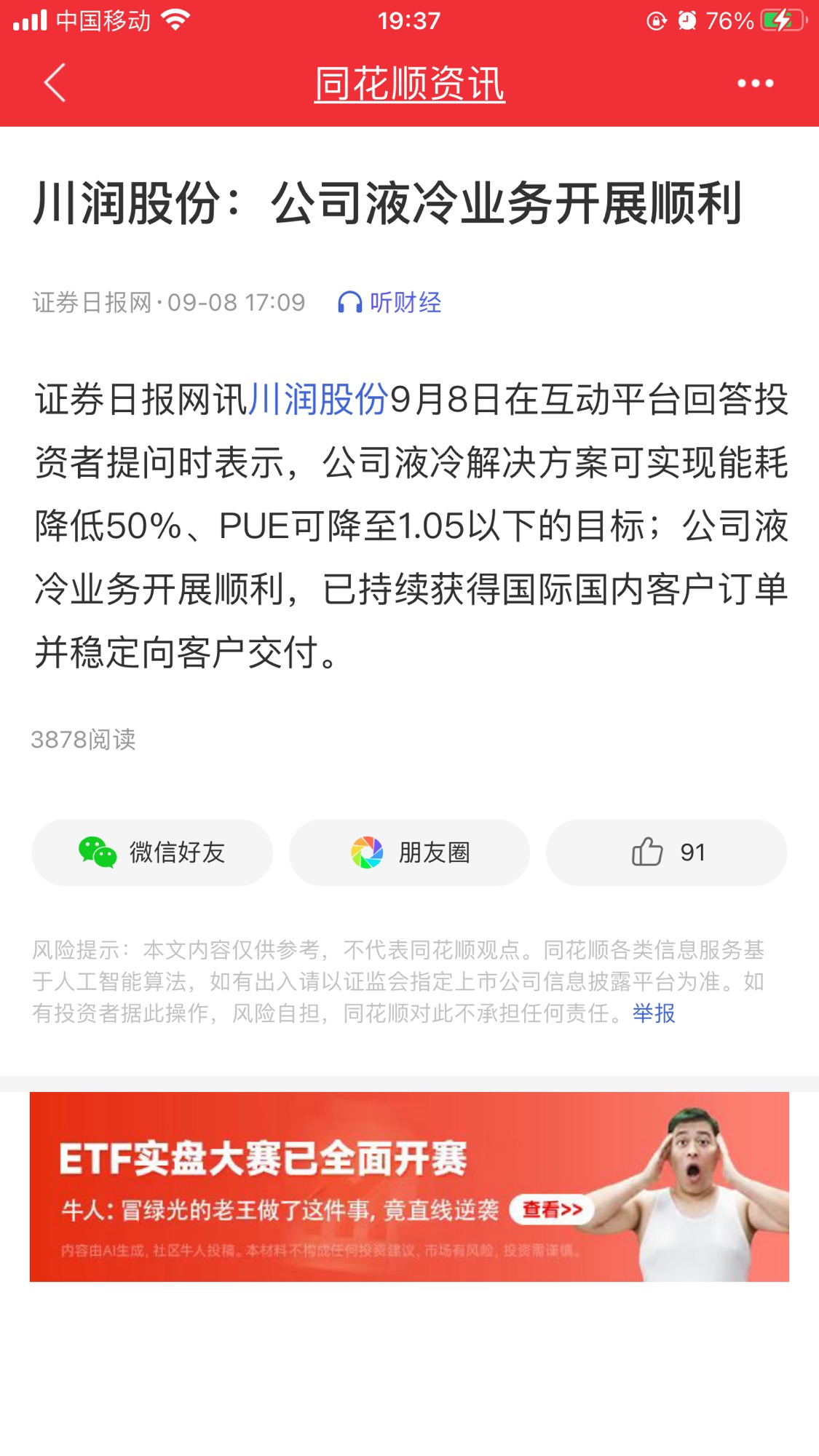This screenshot has width=819, height=1456.
Task: Tap the 同花顺资讯 title link
Action: click(409, 83)
